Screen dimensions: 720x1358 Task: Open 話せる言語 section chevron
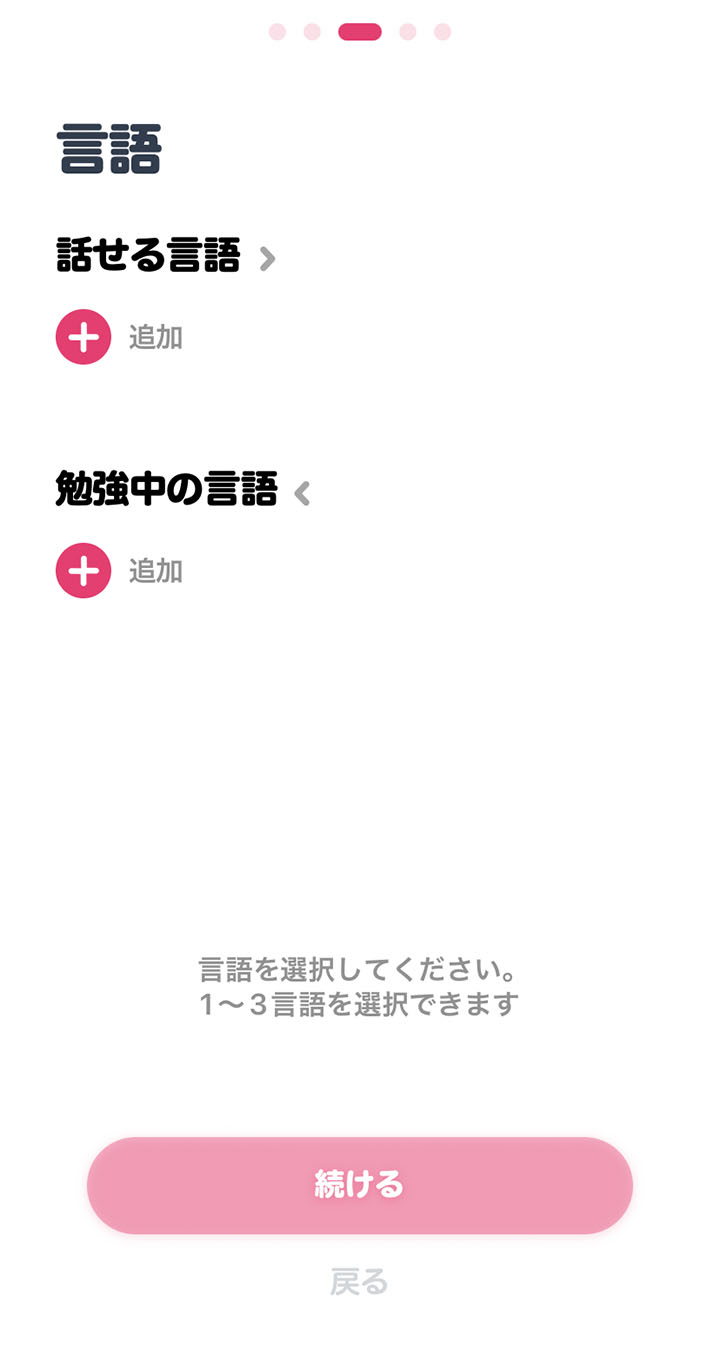point(267,259)
